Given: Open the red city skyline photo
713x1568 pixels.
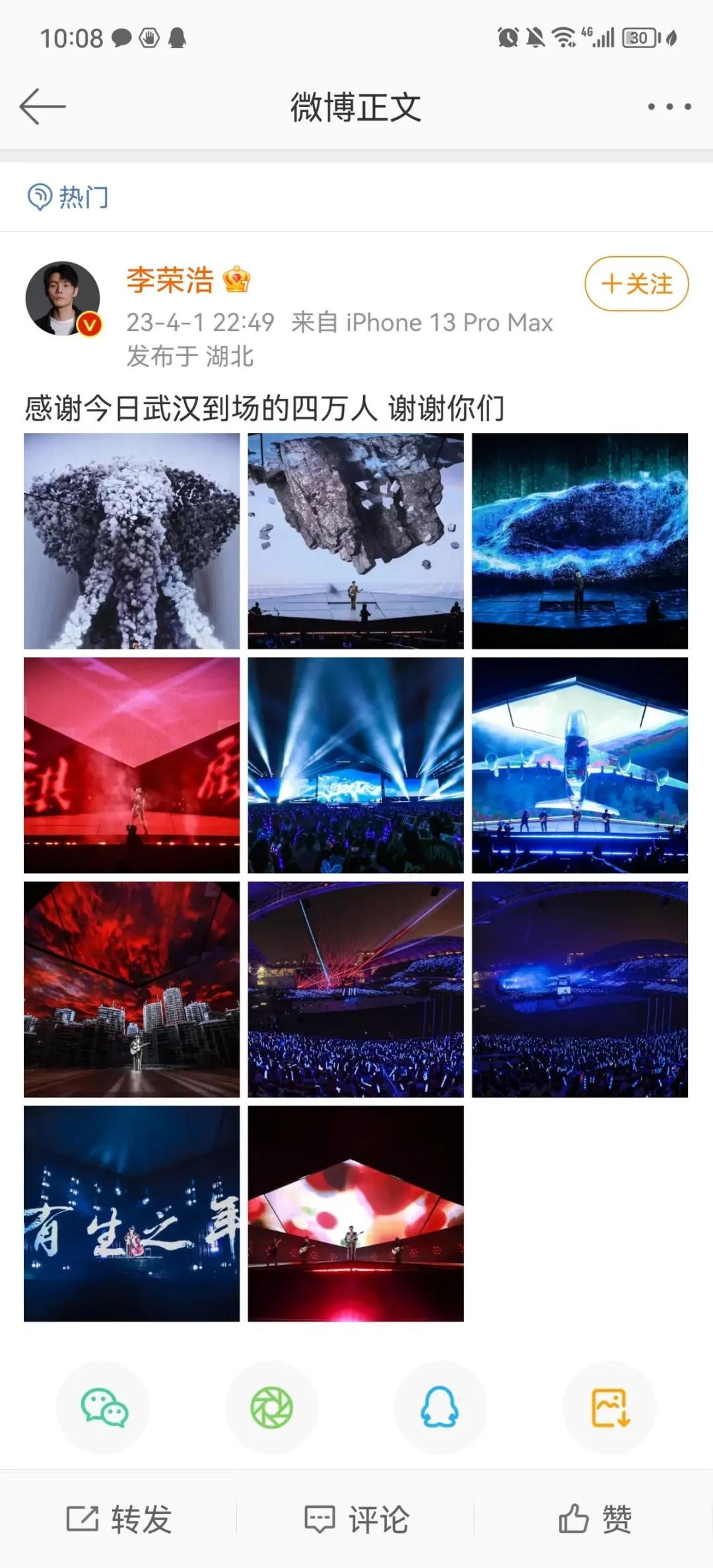Looking at the screenshot, I should pyautogui.click(x=132, y=989).
